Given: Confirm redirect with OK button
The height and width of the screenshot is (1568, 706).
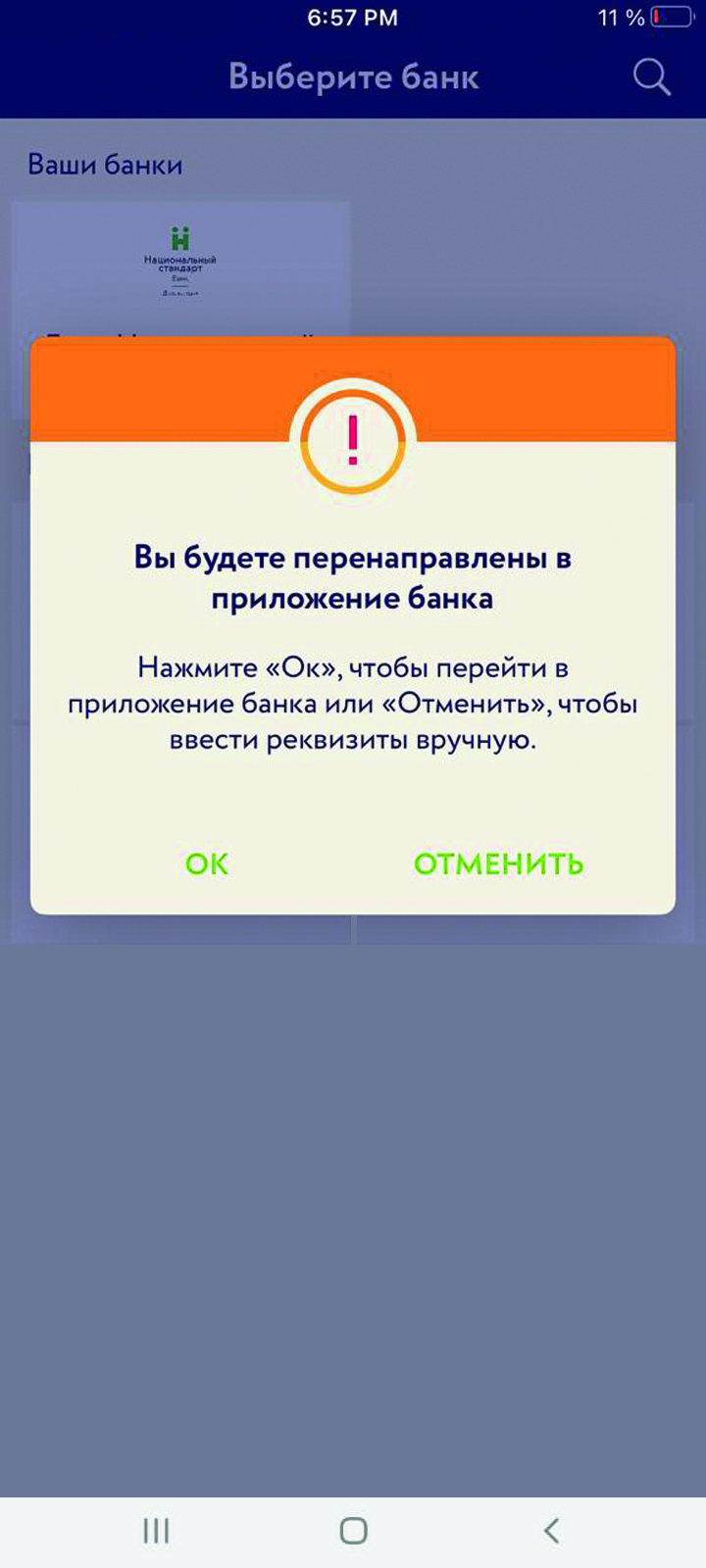Looking at the screenshot, I should (207, 863).
